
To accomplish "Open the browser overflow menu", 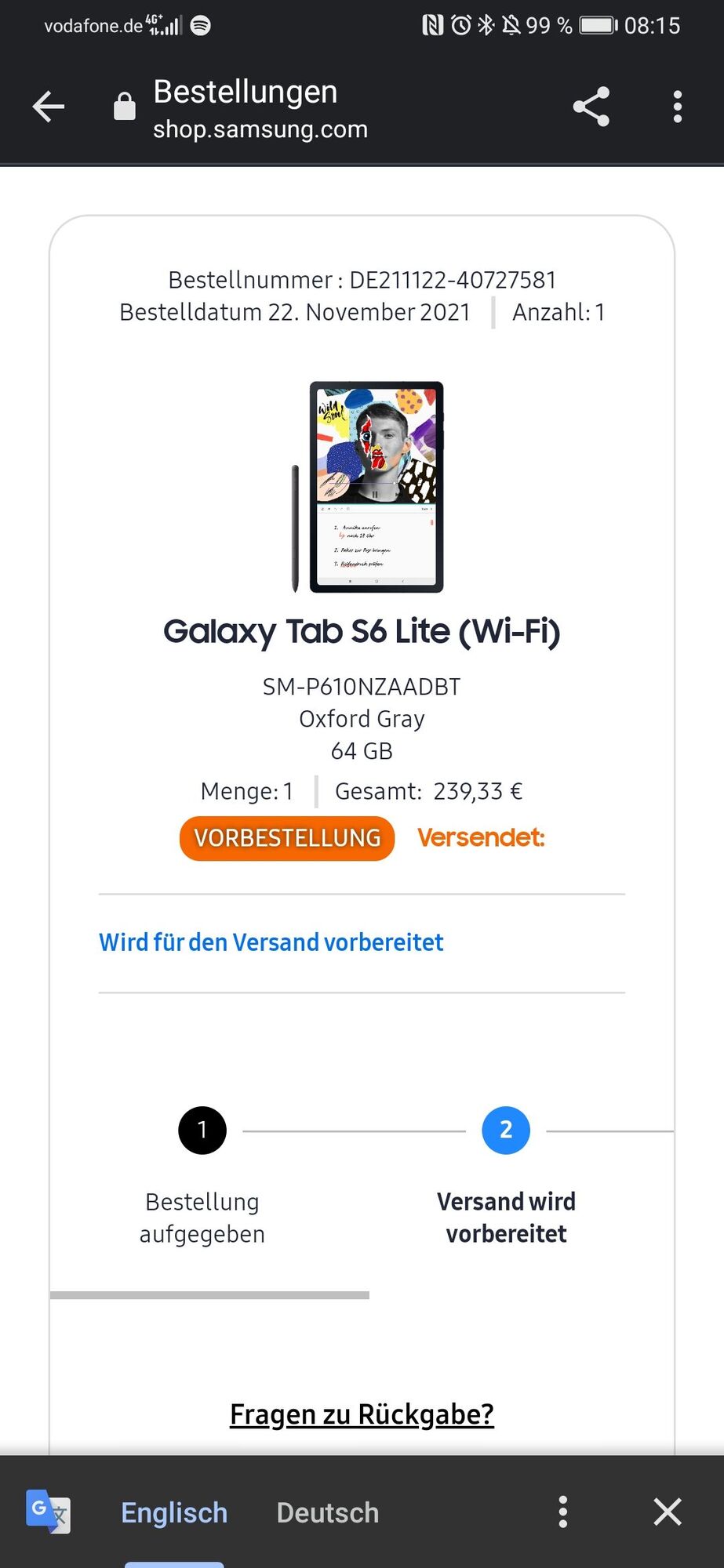I will [678, 107].
